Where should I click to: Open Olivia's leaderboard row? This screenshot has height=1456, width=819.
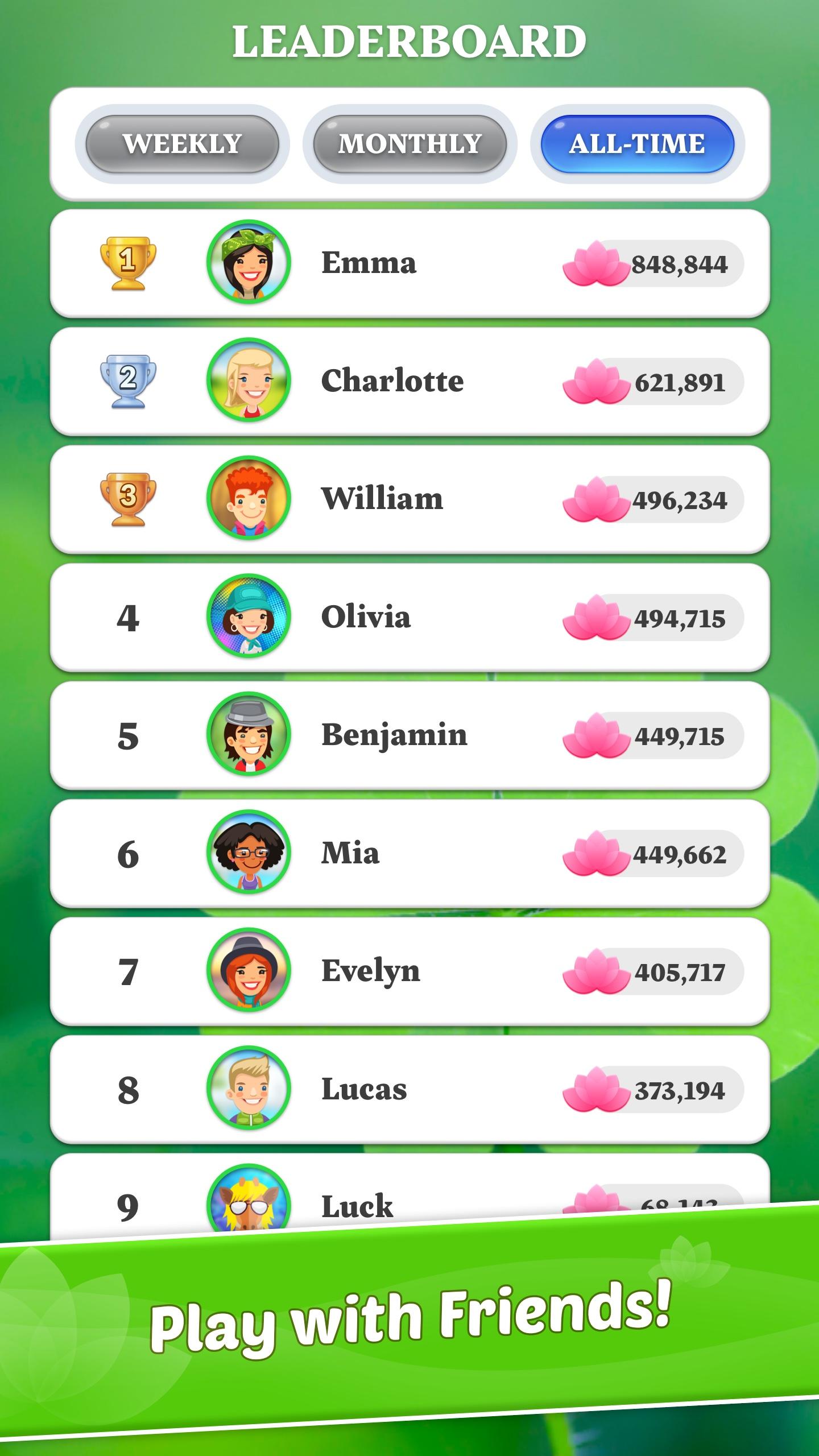point(409,617)
